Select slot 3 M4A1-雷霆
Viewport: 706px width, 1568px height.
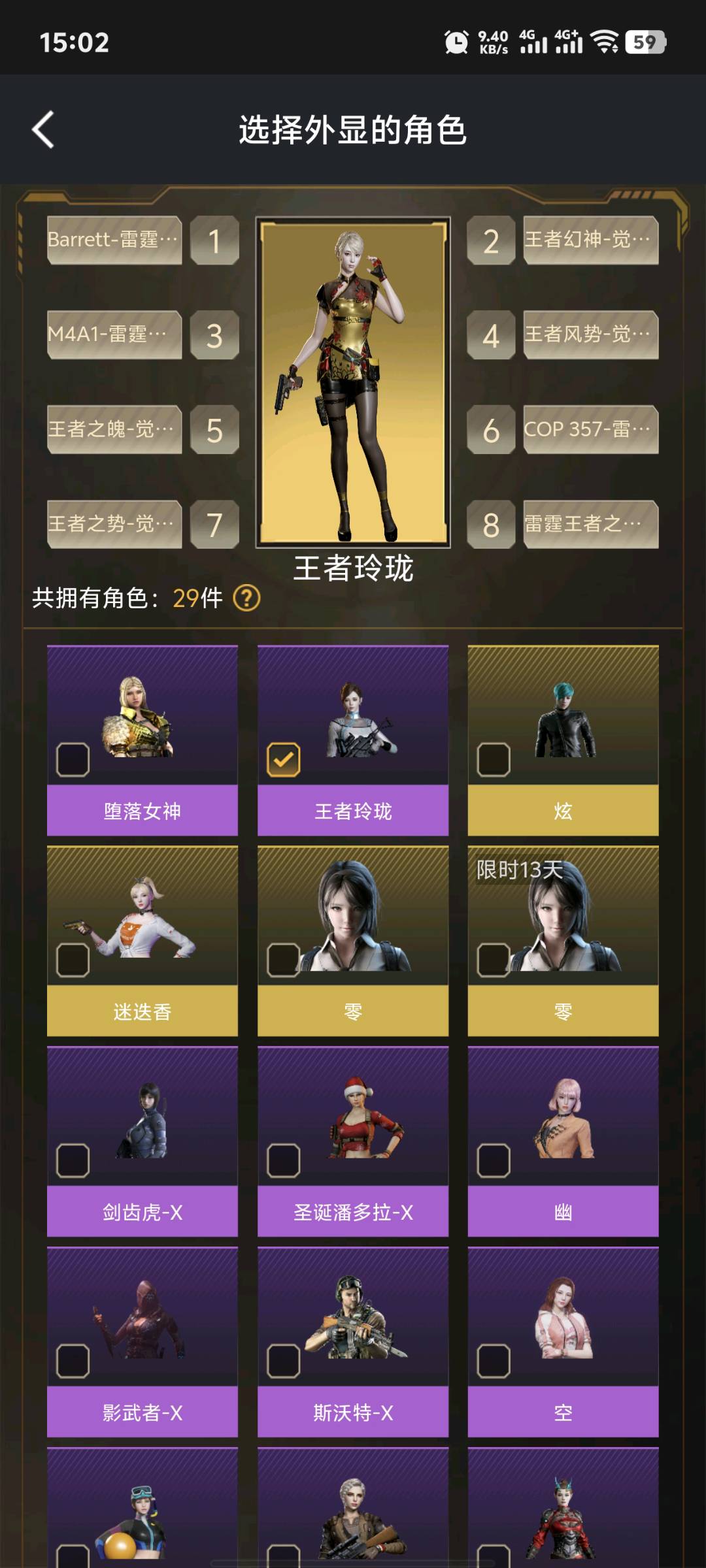114,335
